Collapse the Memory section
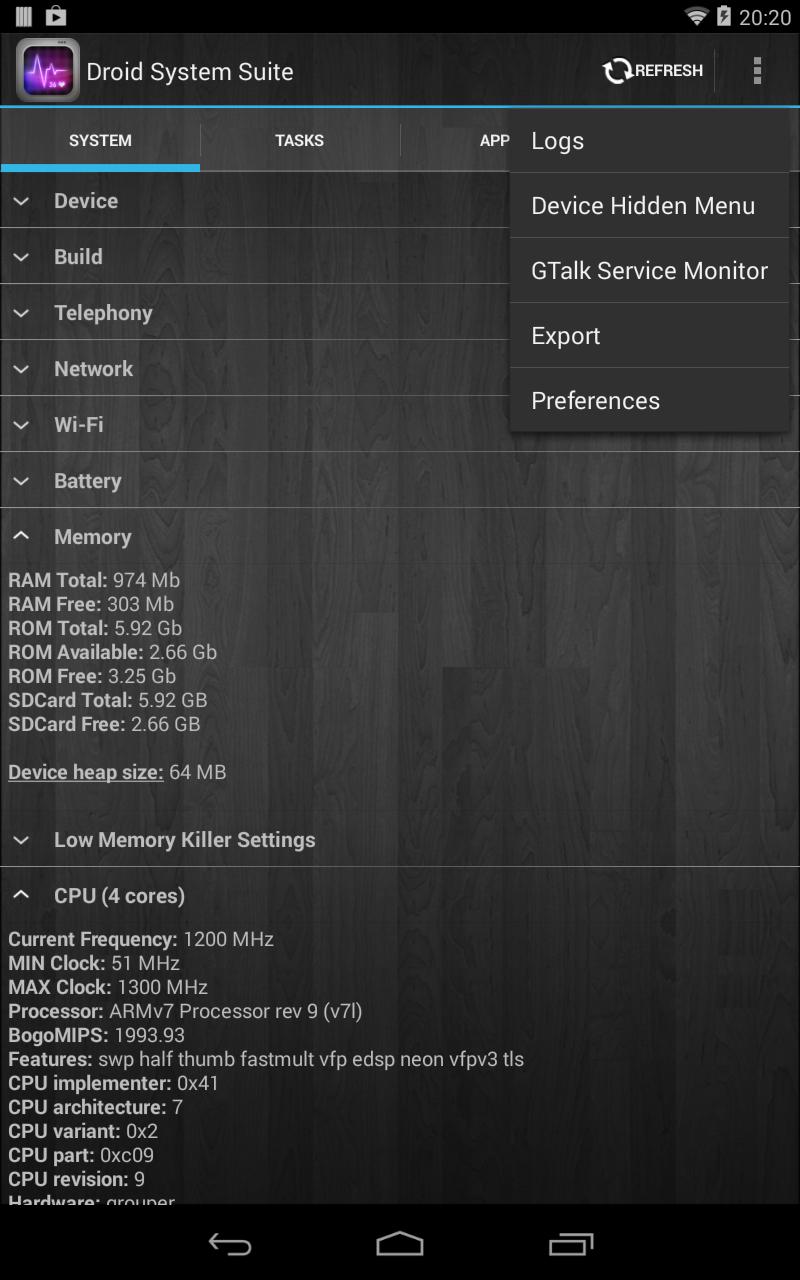 pos(92,537)
